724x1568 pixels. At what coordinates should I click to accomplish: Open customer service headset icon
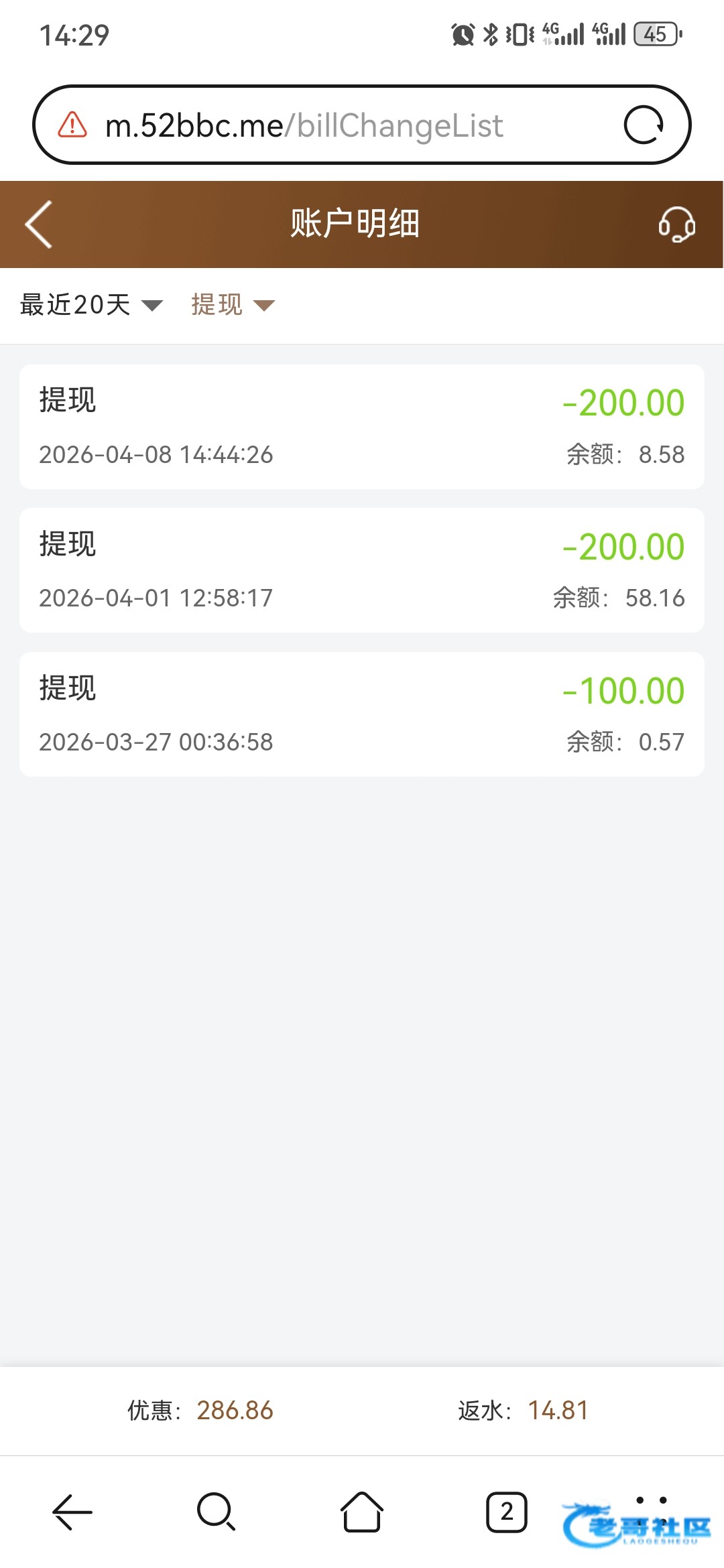point(676,224)
